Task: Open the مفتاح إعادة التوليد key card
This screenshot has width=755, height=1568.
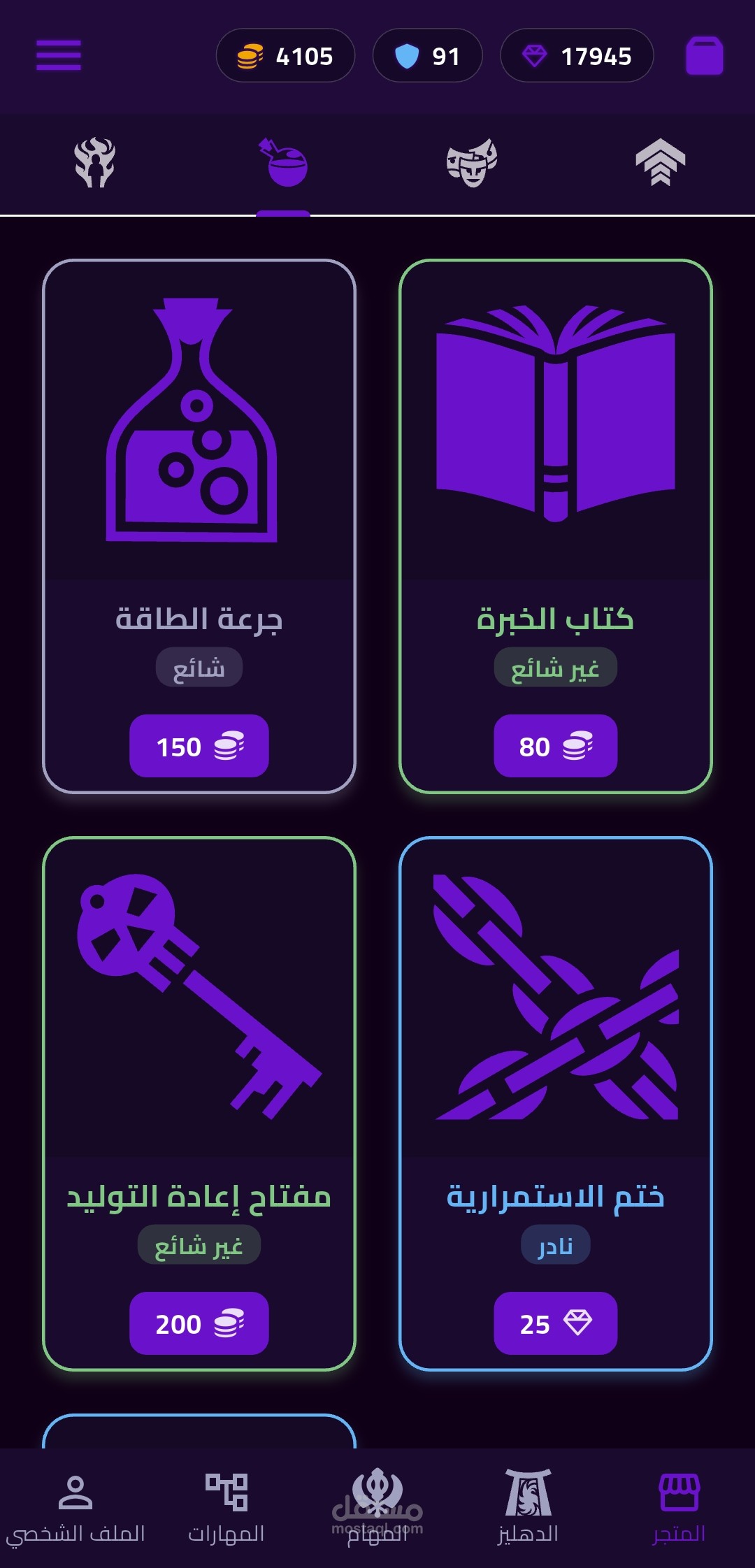Action: point(199,1103)
